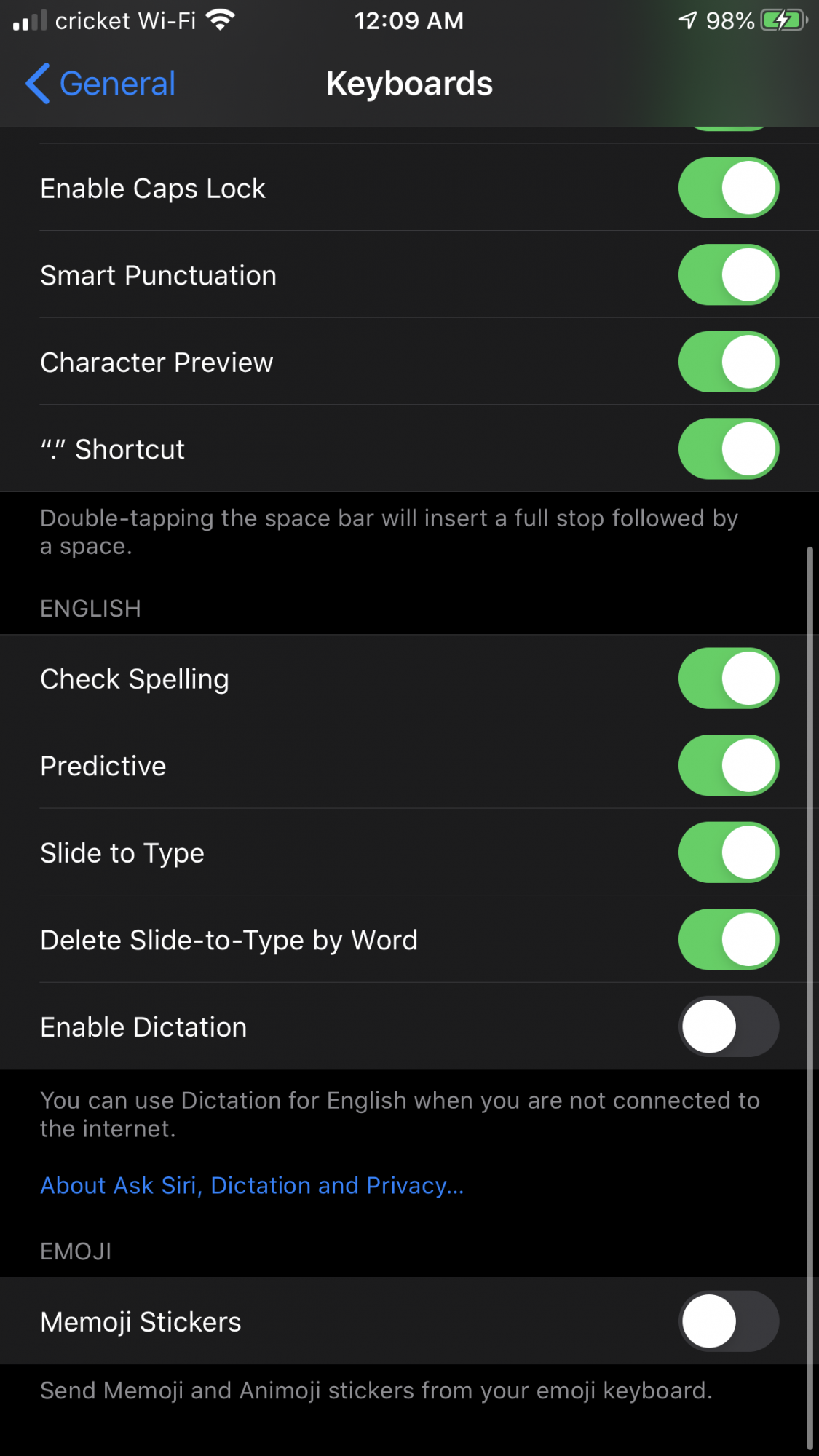Toggle Character Preview off
Screen dimensions: 819x1456
[728, 362]
